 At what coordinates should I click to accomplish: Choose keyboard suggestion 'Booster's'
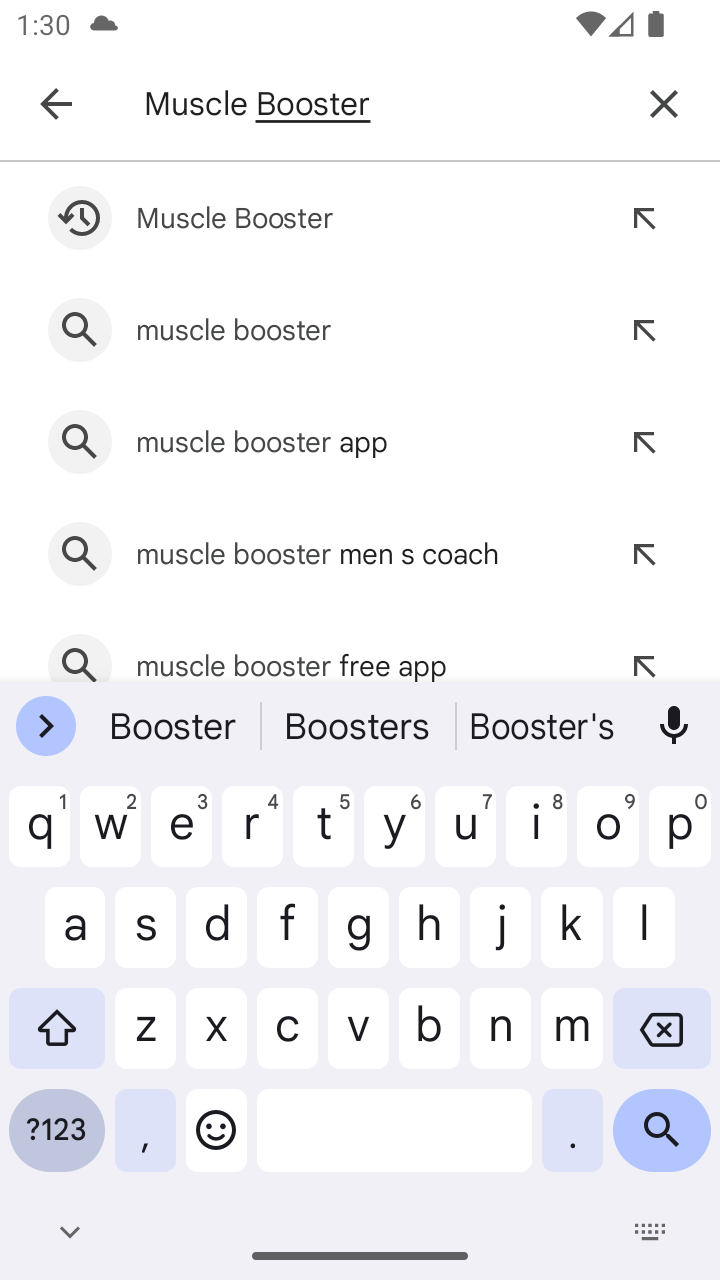[x=542, y=726]
